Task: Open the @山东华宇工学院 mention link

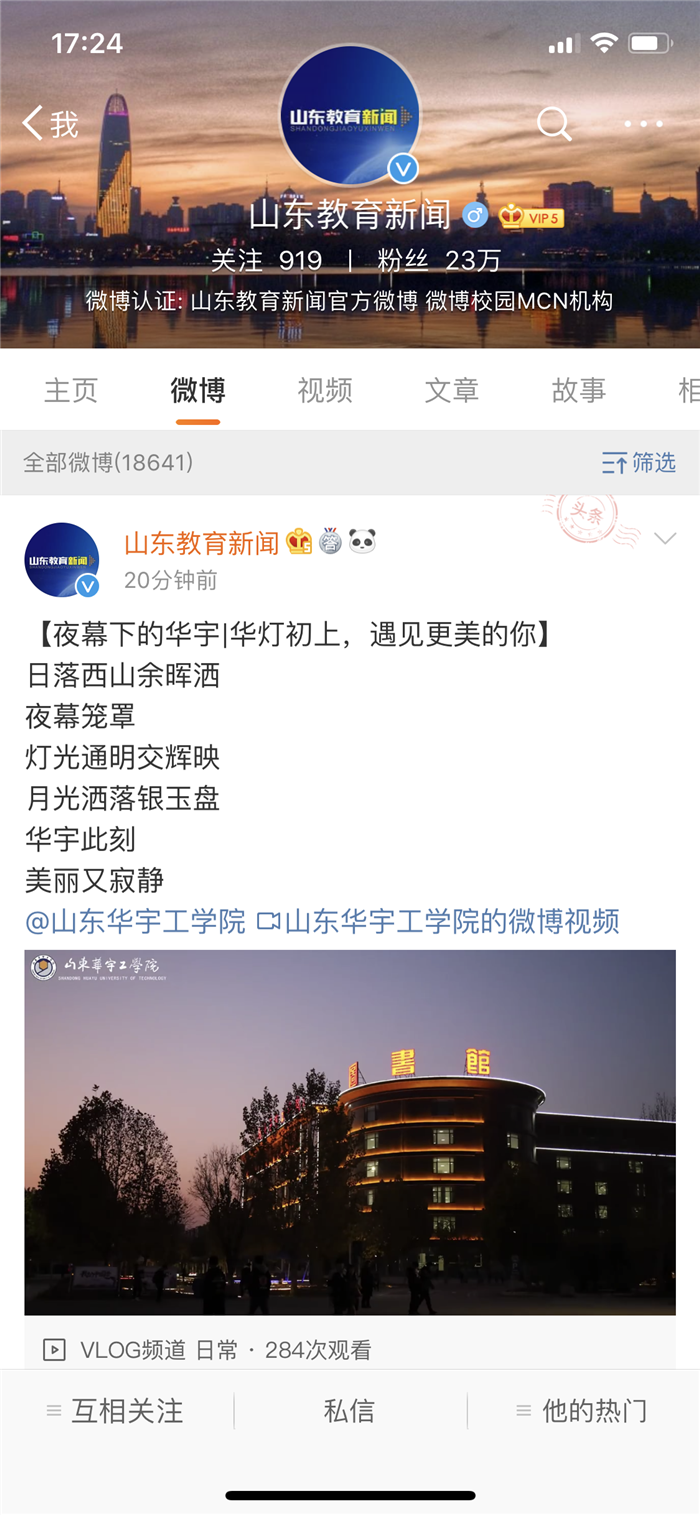Action: tap(136, 921)
